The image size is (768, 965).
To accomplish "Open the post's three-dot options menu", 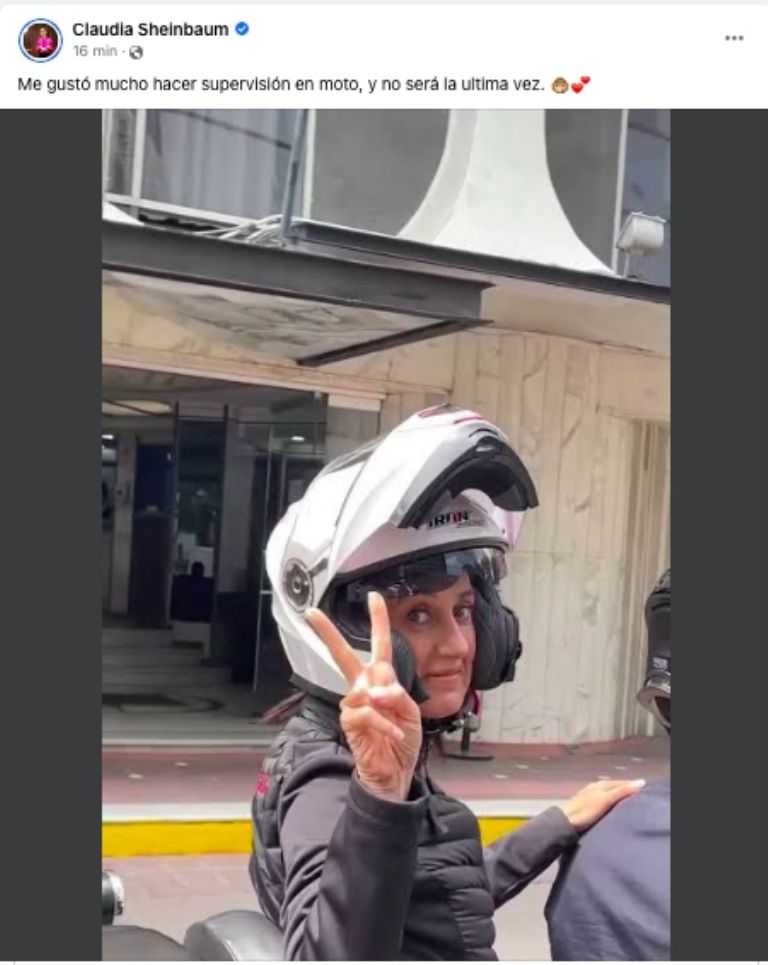I will point(734,38).
